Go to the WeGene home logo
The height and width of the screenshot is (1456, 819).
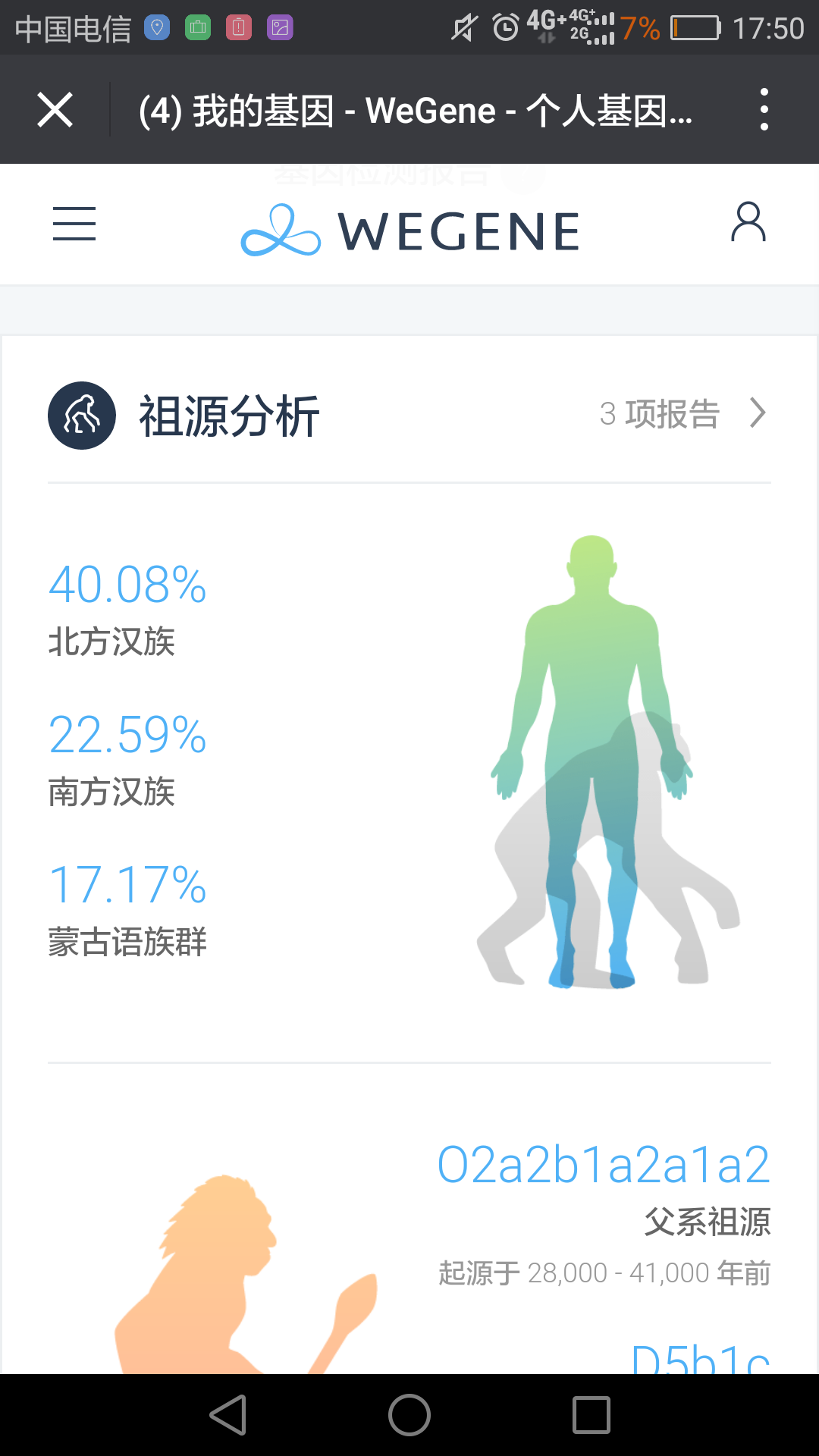[x=409, y=231]
